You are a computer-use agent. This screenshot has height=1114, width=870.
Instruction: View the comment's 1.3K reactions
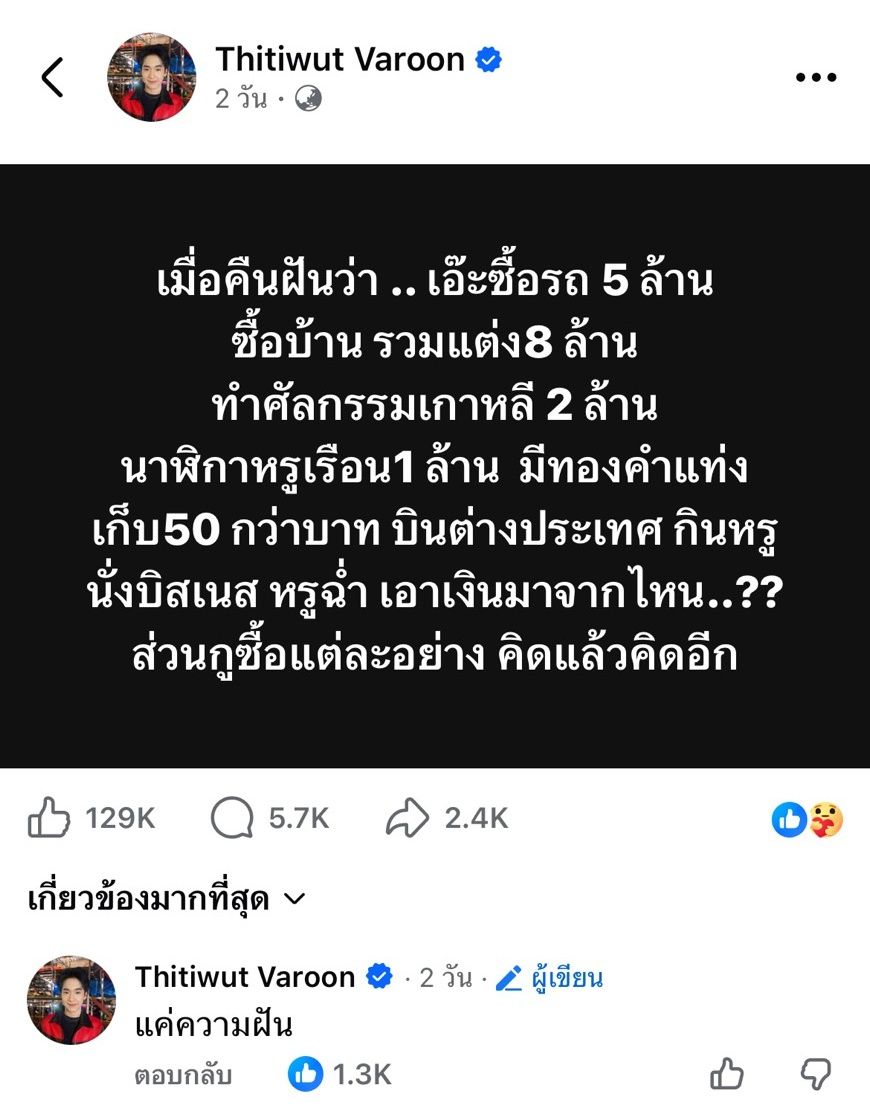[340, 1075]
